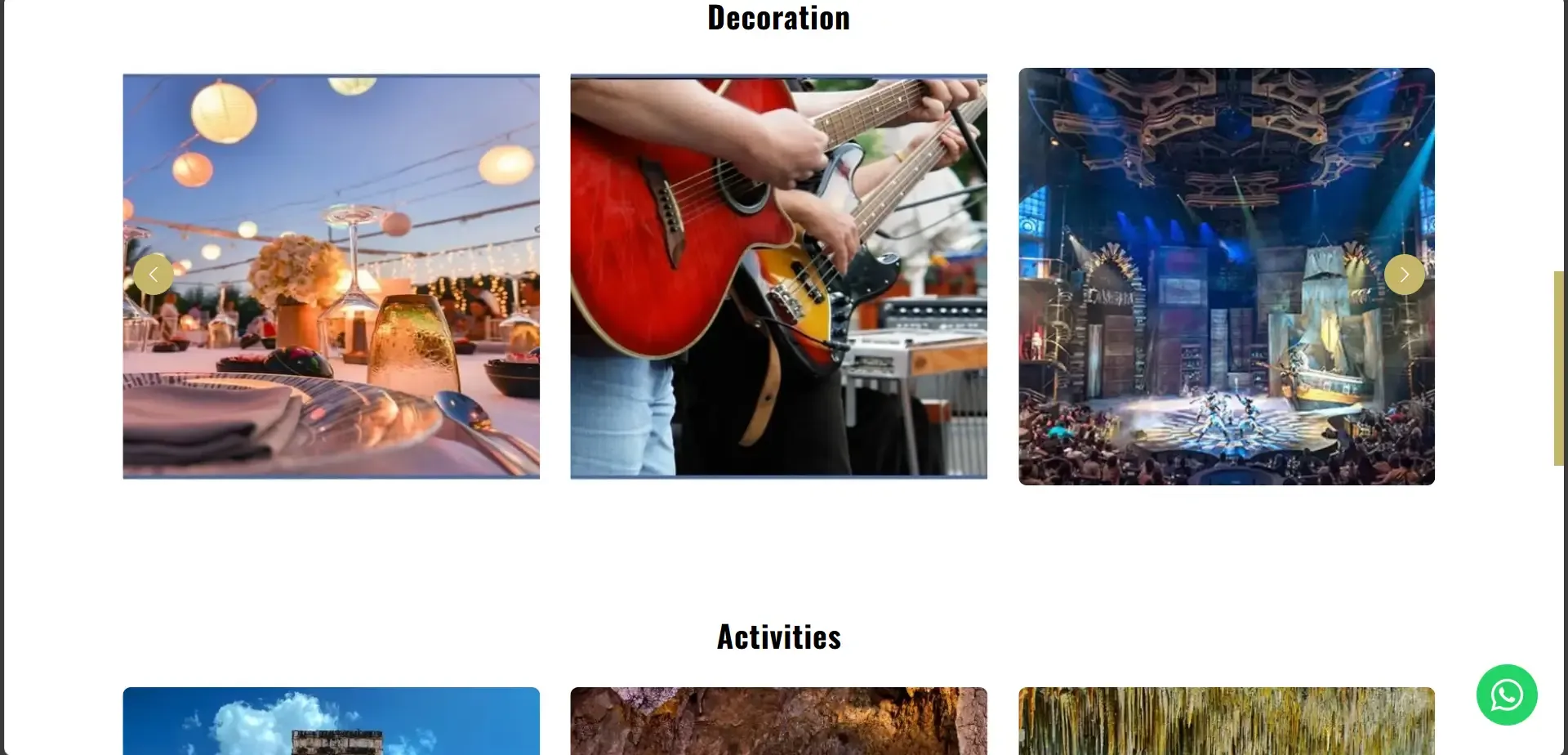Open WhatsApp chat button

1506,695
